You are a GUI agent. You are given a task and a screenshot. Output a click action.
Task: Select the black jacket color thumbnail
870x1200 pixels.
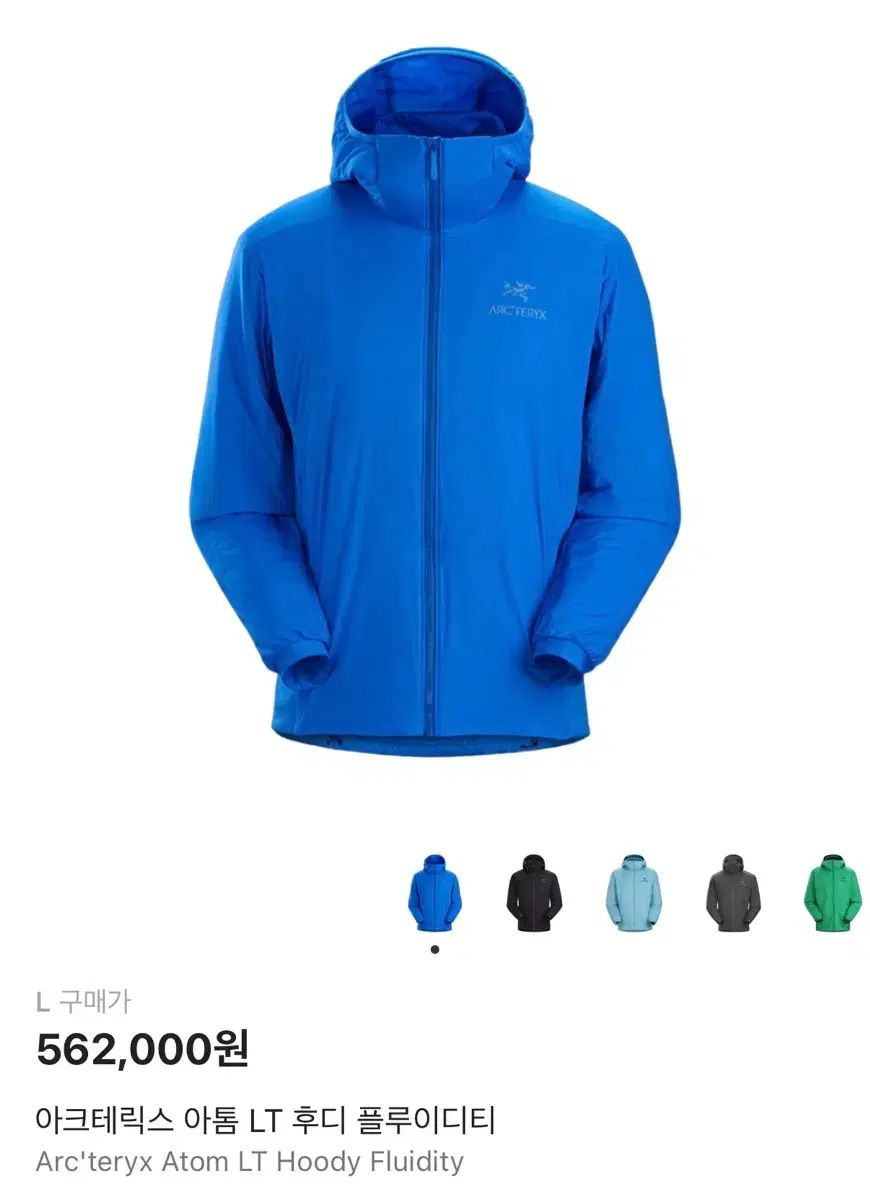534,893
